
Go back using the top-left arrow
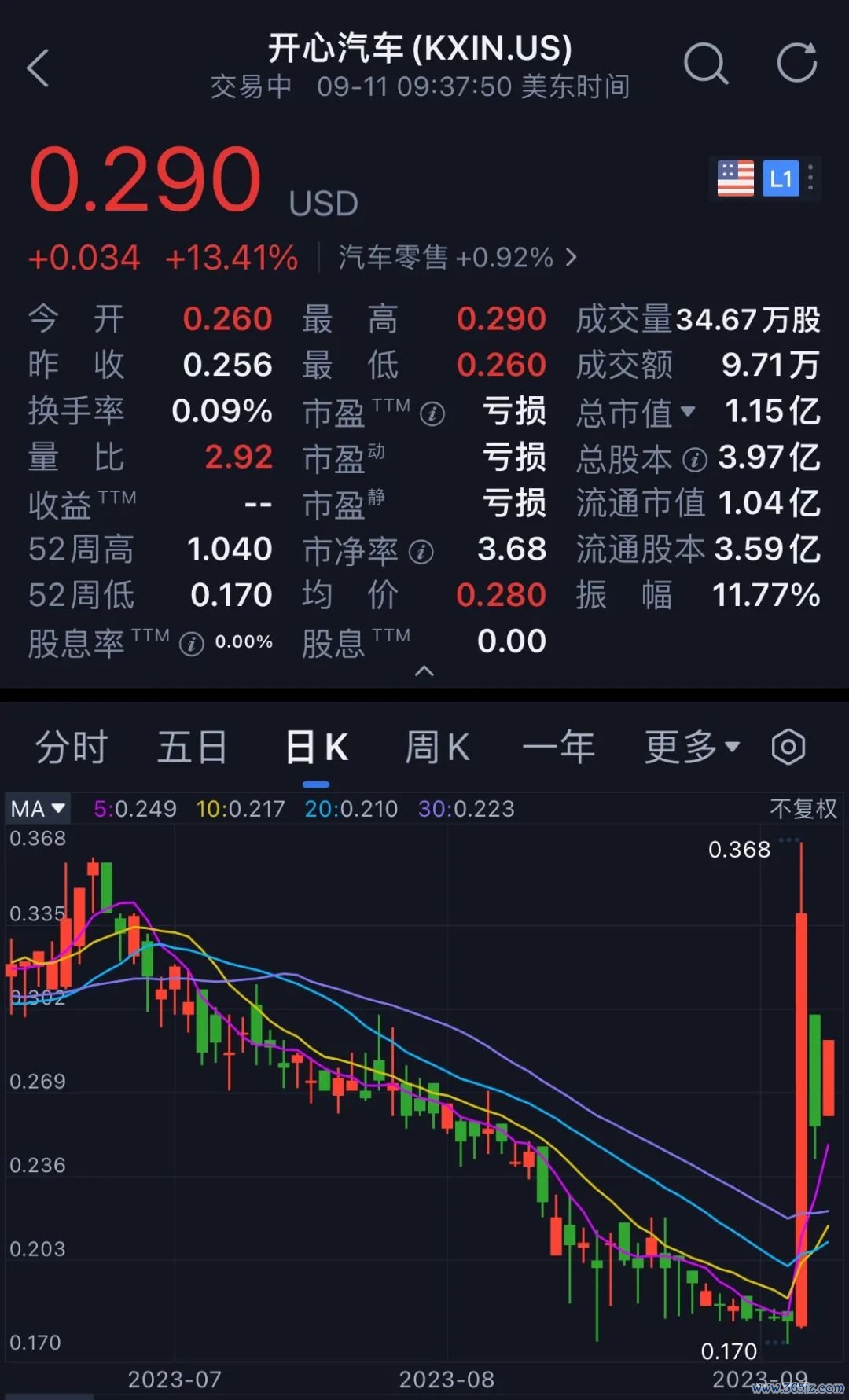coord(38,68)
